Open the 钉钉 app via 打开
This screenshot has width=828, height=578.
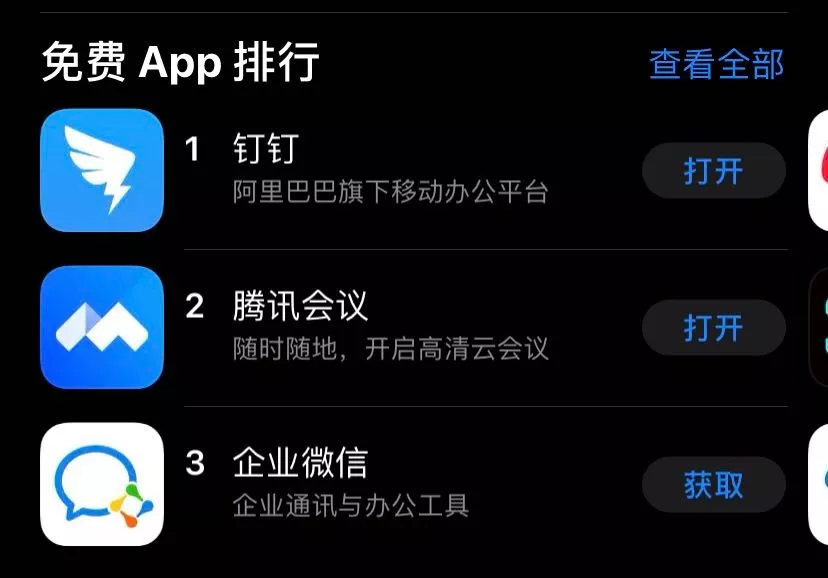[713, 171]
